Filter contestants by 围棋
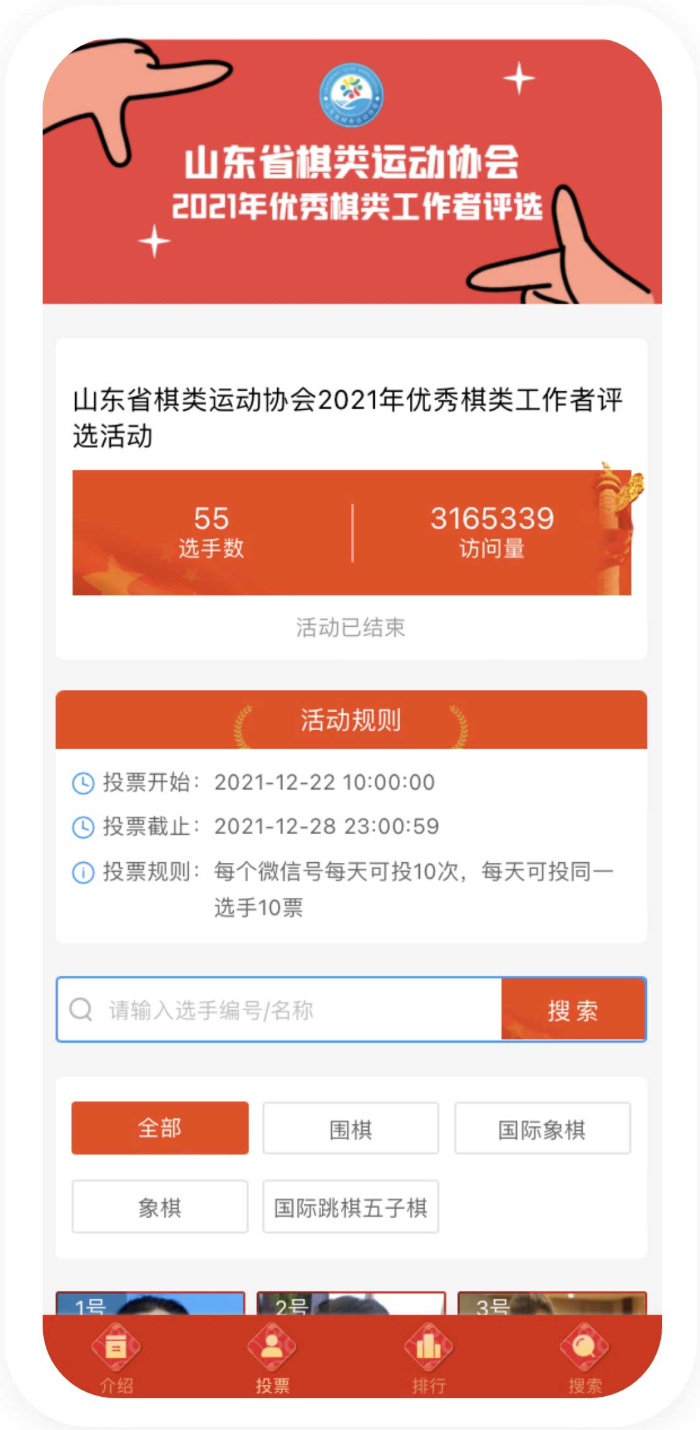Viewport: 700px width, 1430px height. 350,1129
